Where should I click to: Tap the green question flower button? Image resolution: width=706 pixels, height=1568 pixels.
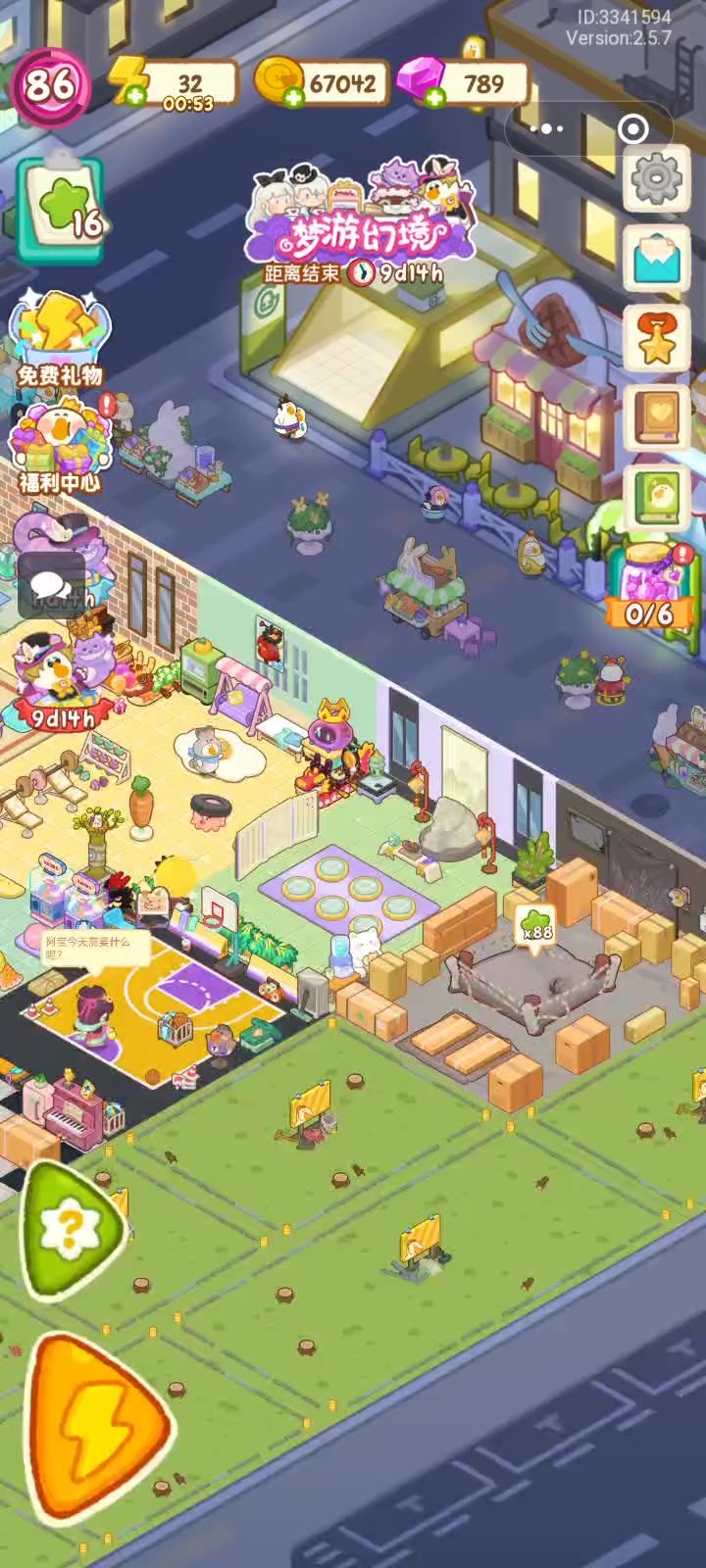[x=71, y=1229]
